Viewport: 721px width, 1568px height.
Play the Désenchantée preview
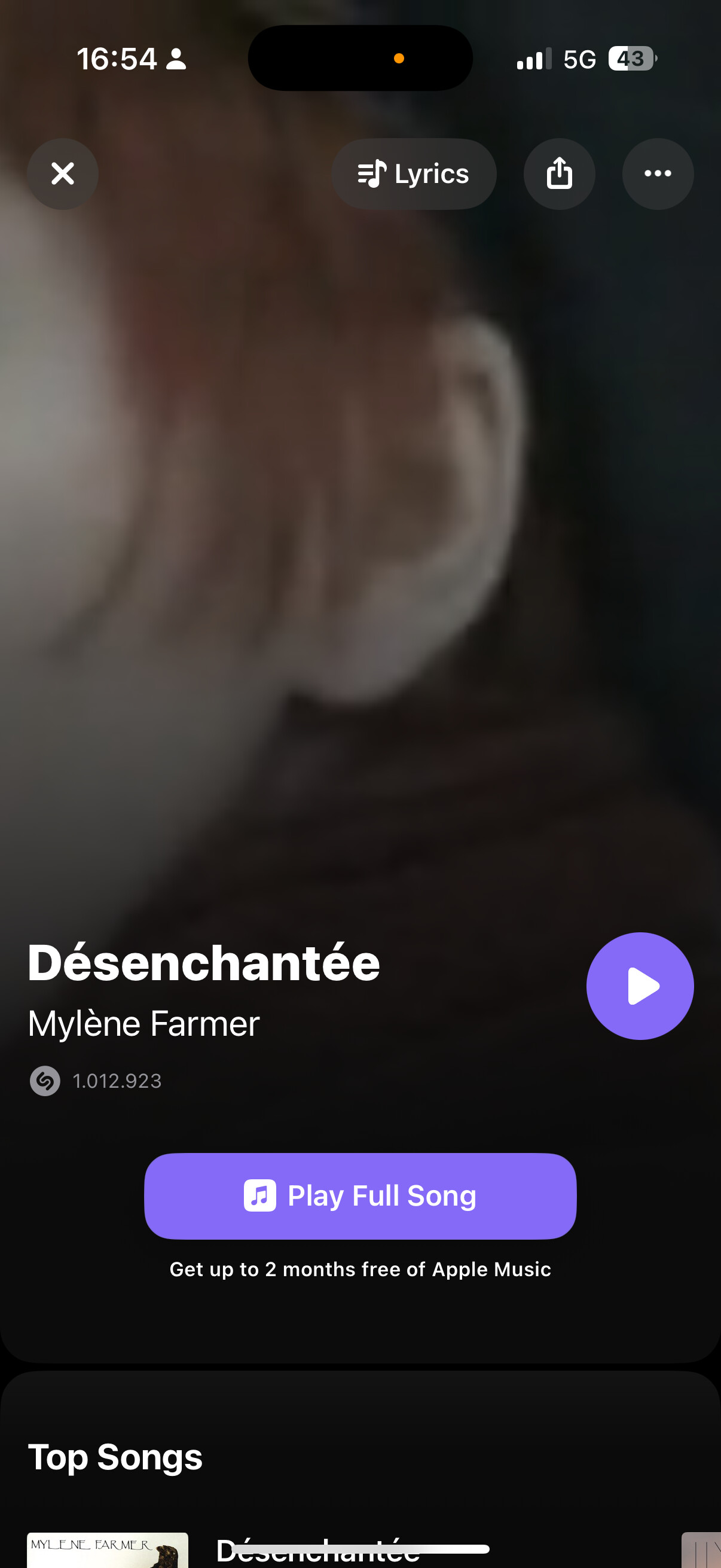[640, 986]
